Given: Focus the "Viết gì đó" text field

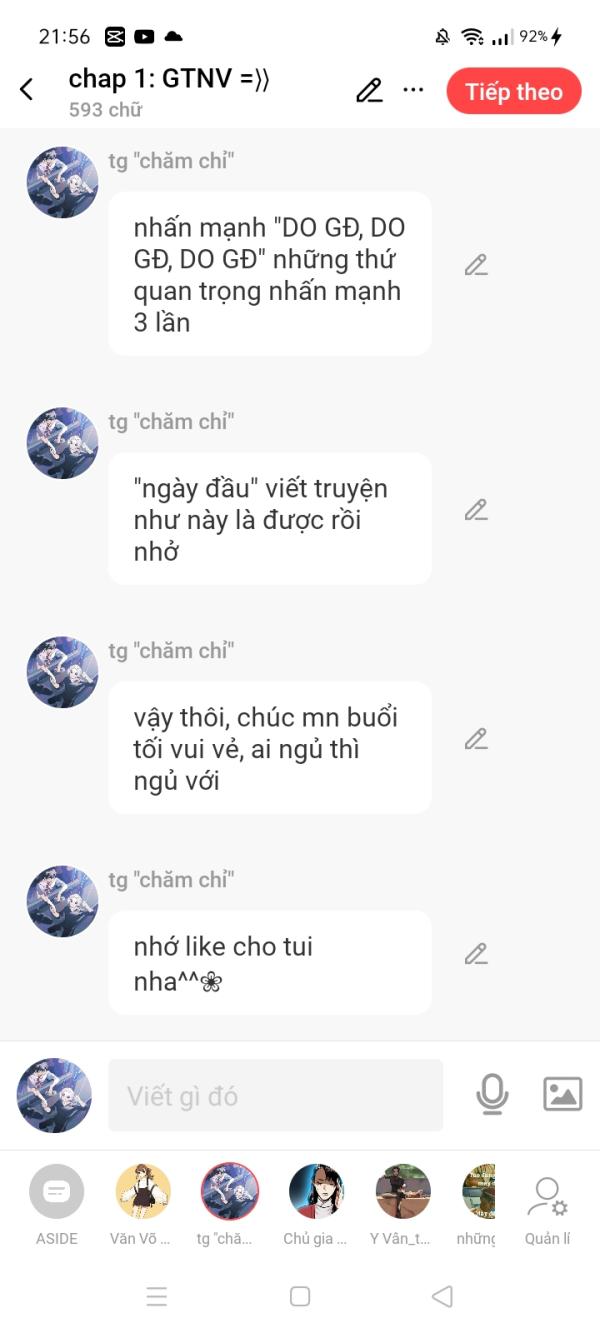Looking at the screenshot, I should click(x=275, y=1096).
